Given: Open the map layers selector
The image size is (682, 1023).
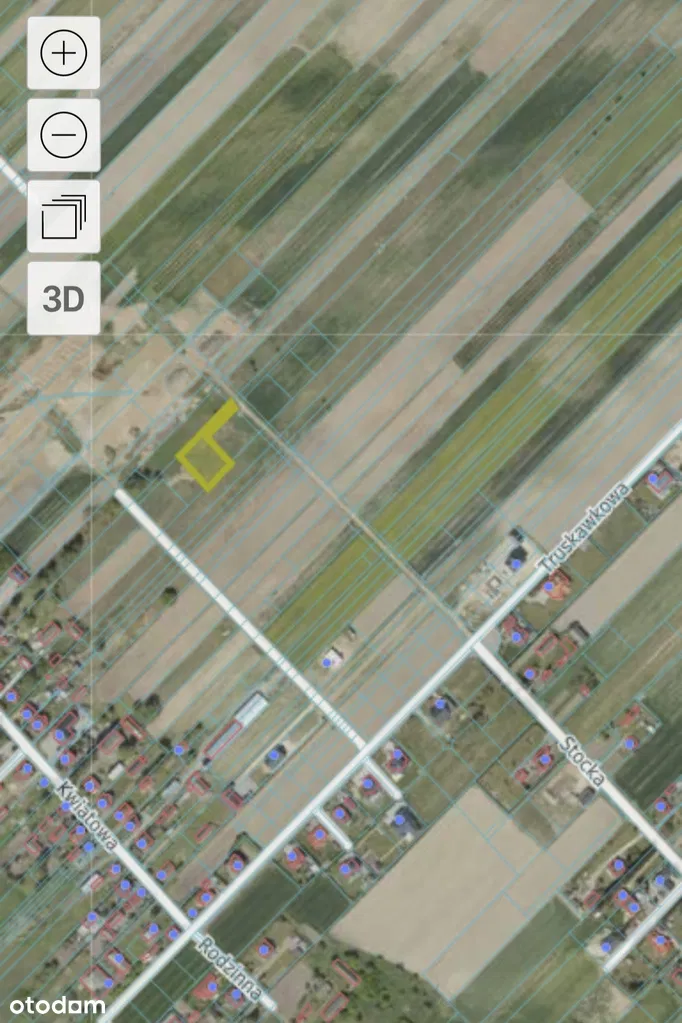Looking at the screenshot, I should coord(63,217).
